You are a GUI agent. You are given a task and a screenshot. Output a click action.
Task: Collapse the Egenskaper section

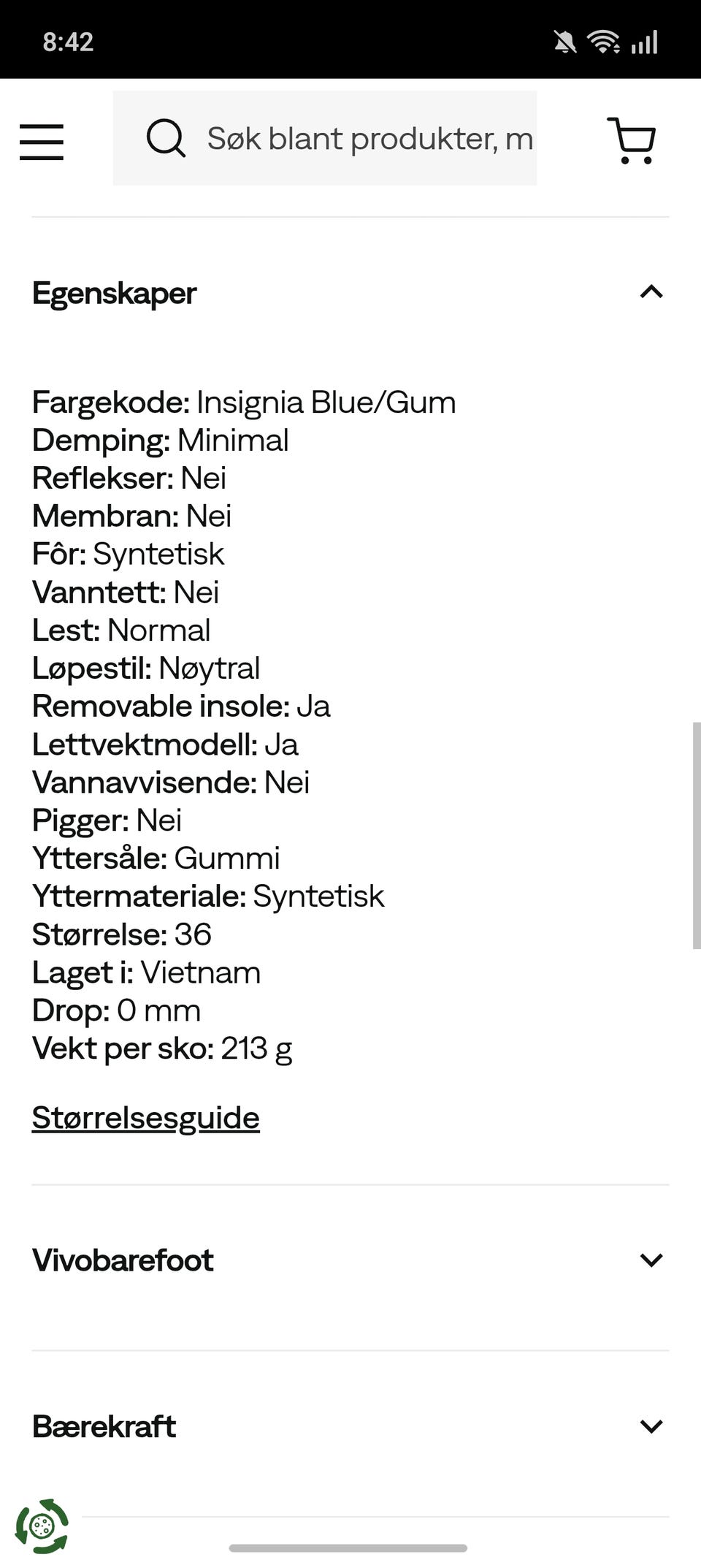point(350,293)
